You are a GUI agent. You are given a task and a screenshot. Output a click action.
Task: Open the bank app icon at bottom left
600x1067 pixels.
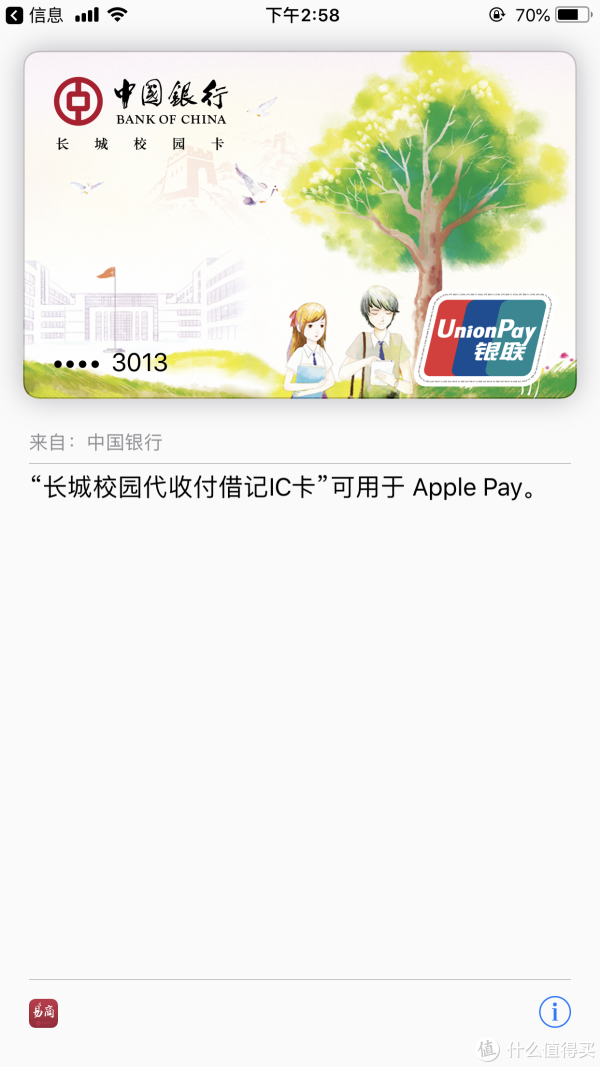click(x=44, y=1013)
